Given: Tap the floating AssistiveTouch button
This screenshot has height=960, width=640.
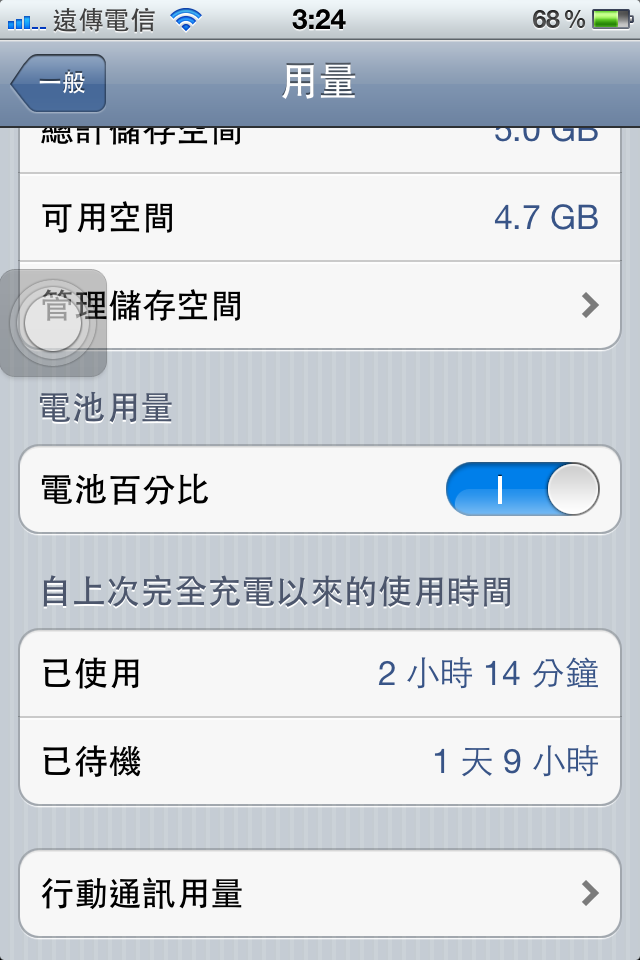Looking at the screenshot, I should tap(52, 324).
